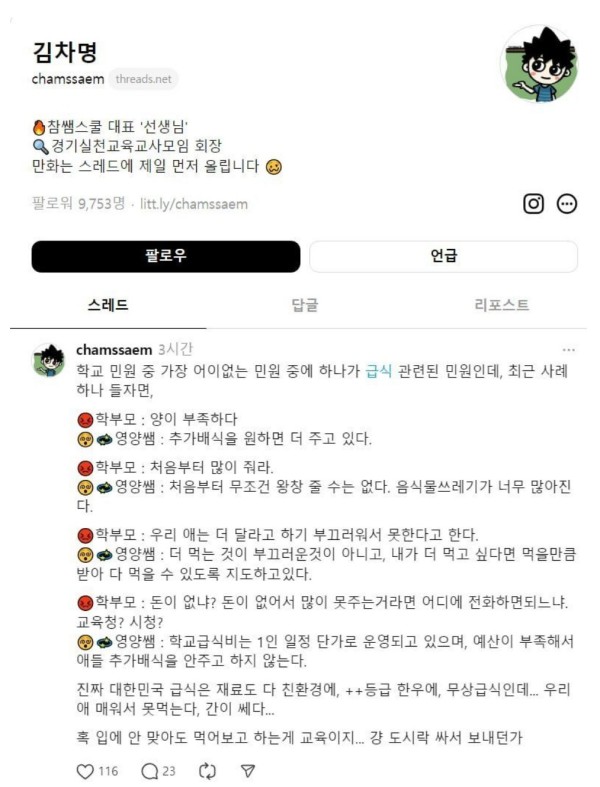Repost the chamssaem post
The width and height of the screenshot is (600, 787).
pyautogui.click(x=208, y=771)
